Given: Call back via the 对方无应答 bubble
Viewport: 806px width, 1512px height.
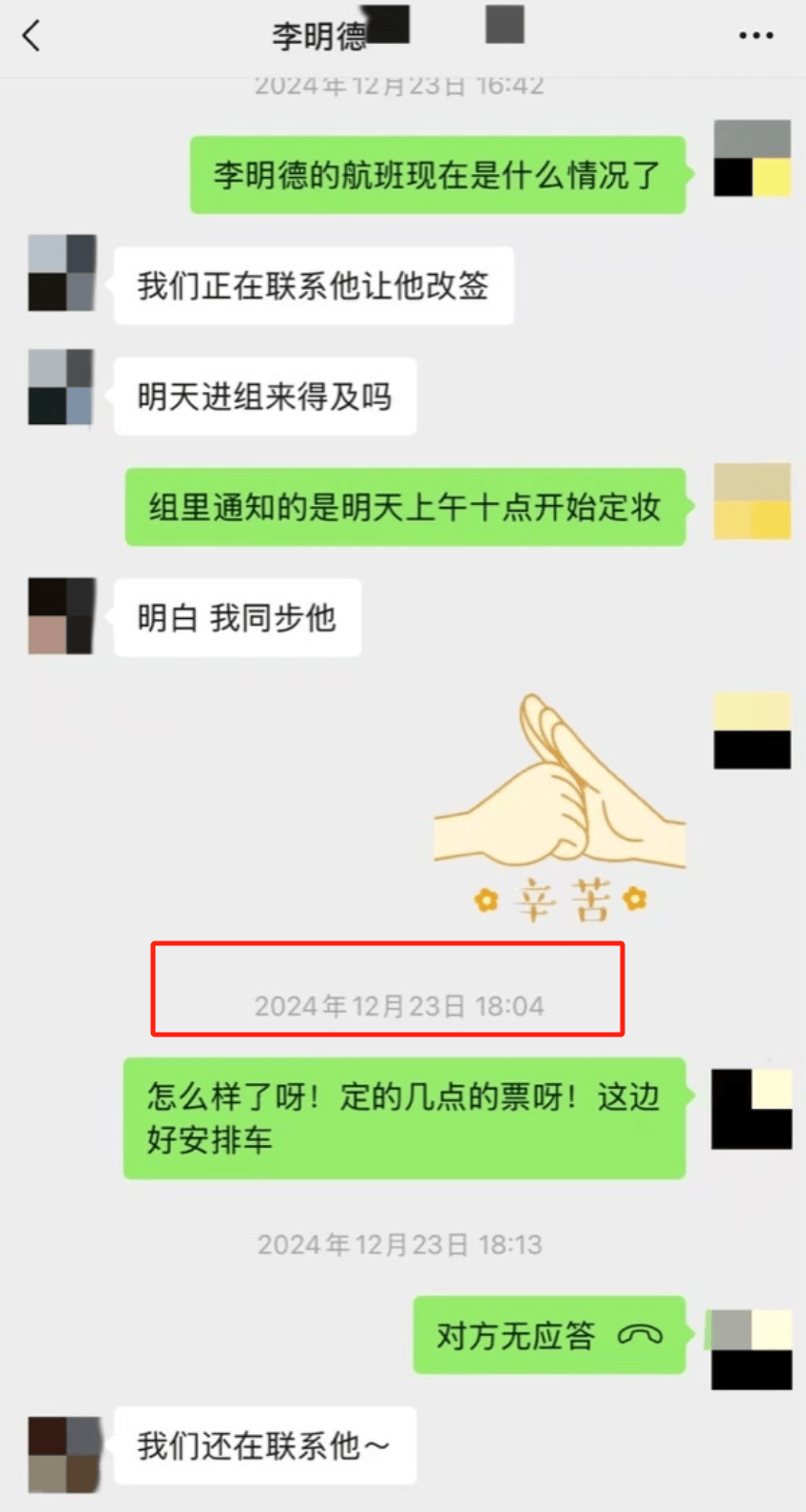Looking at the screenshot, I should [548, 1335].
